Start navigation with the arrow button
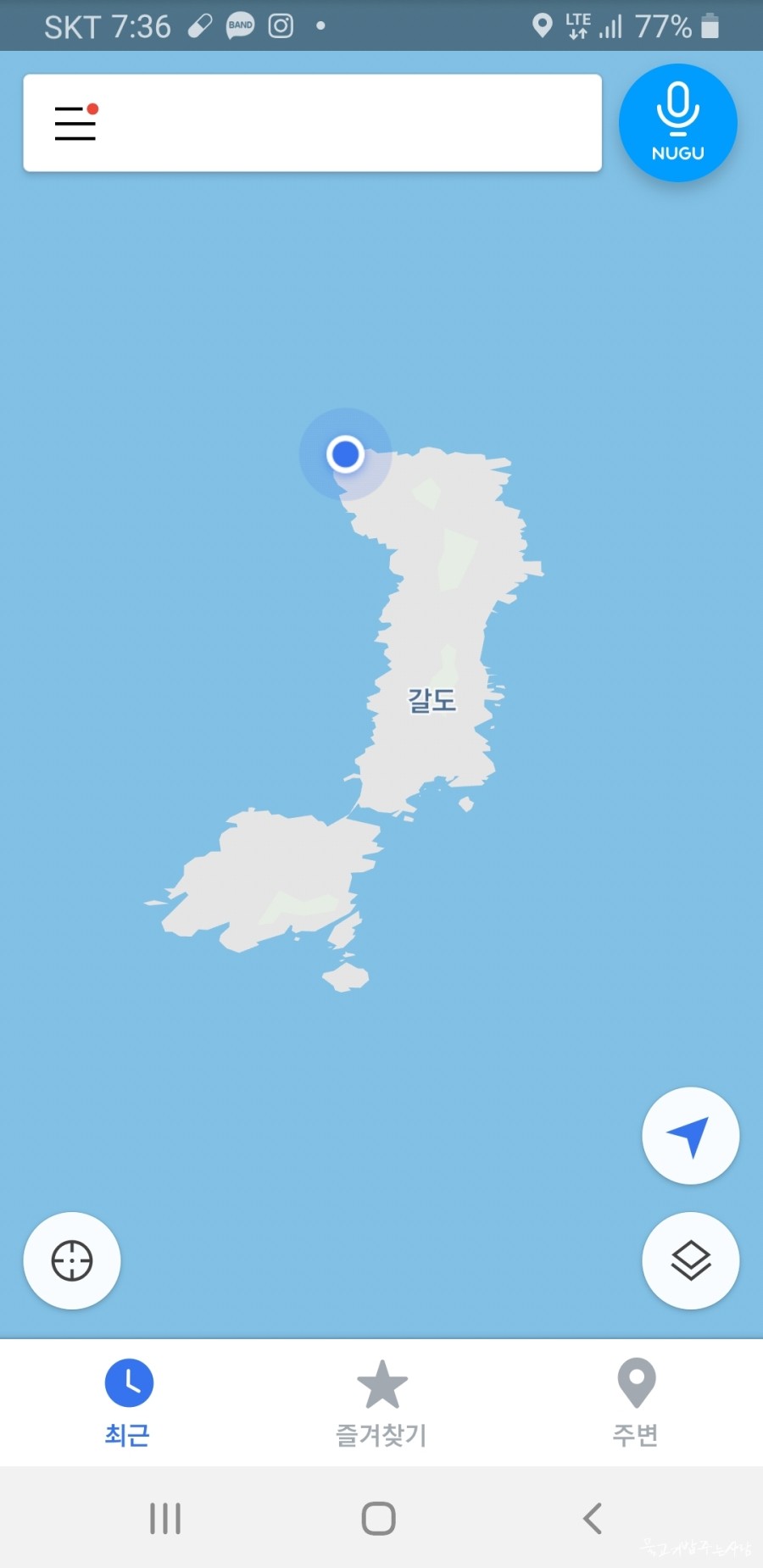 point(690,1136)
